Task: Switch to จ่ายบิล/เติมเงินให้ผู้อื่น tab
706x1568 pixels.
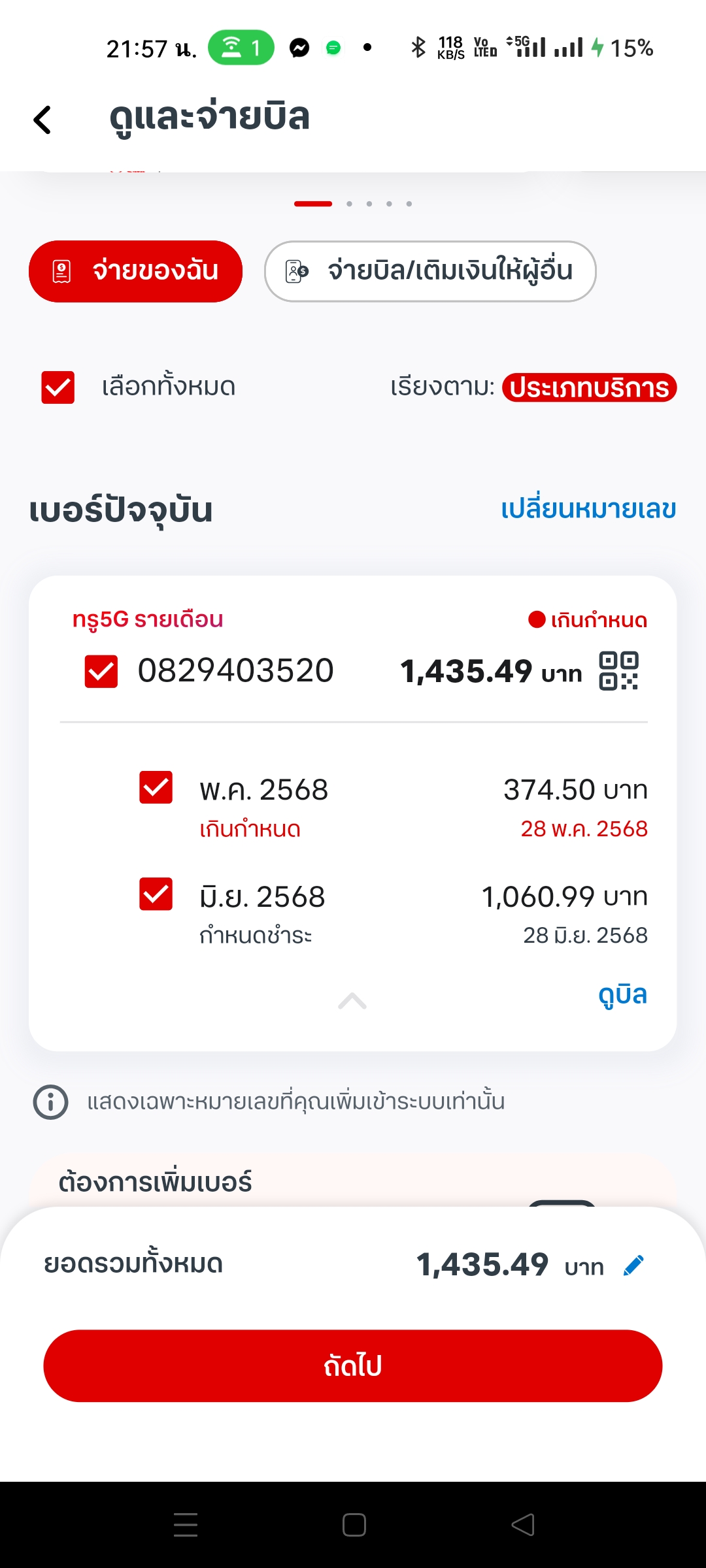Action: 430,271
